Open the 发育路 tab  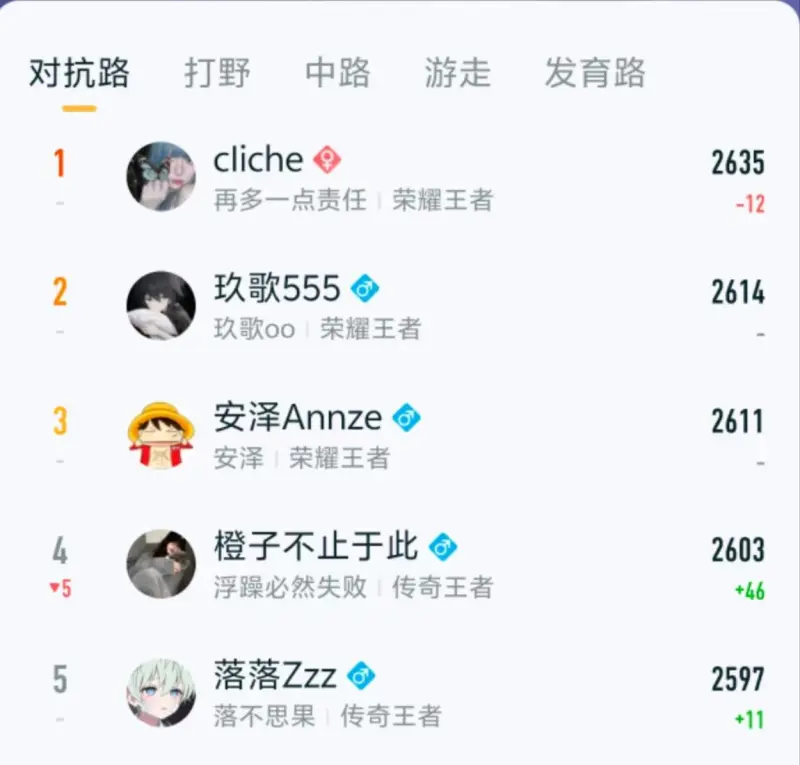click(595, 73)
